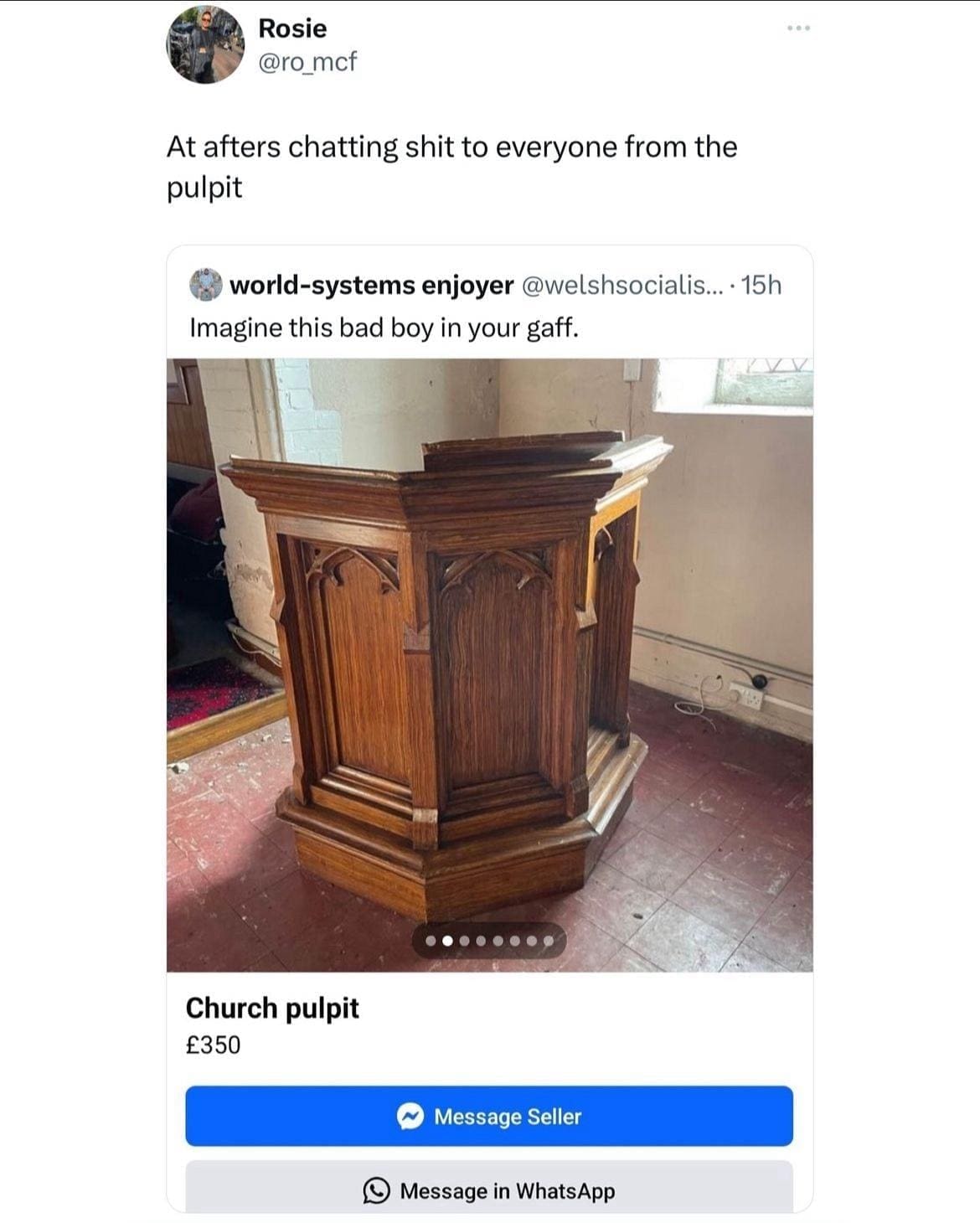Click the tweet text about the pulpit
The height and width of the screenshot is (1223, 980).
(452, 163)
